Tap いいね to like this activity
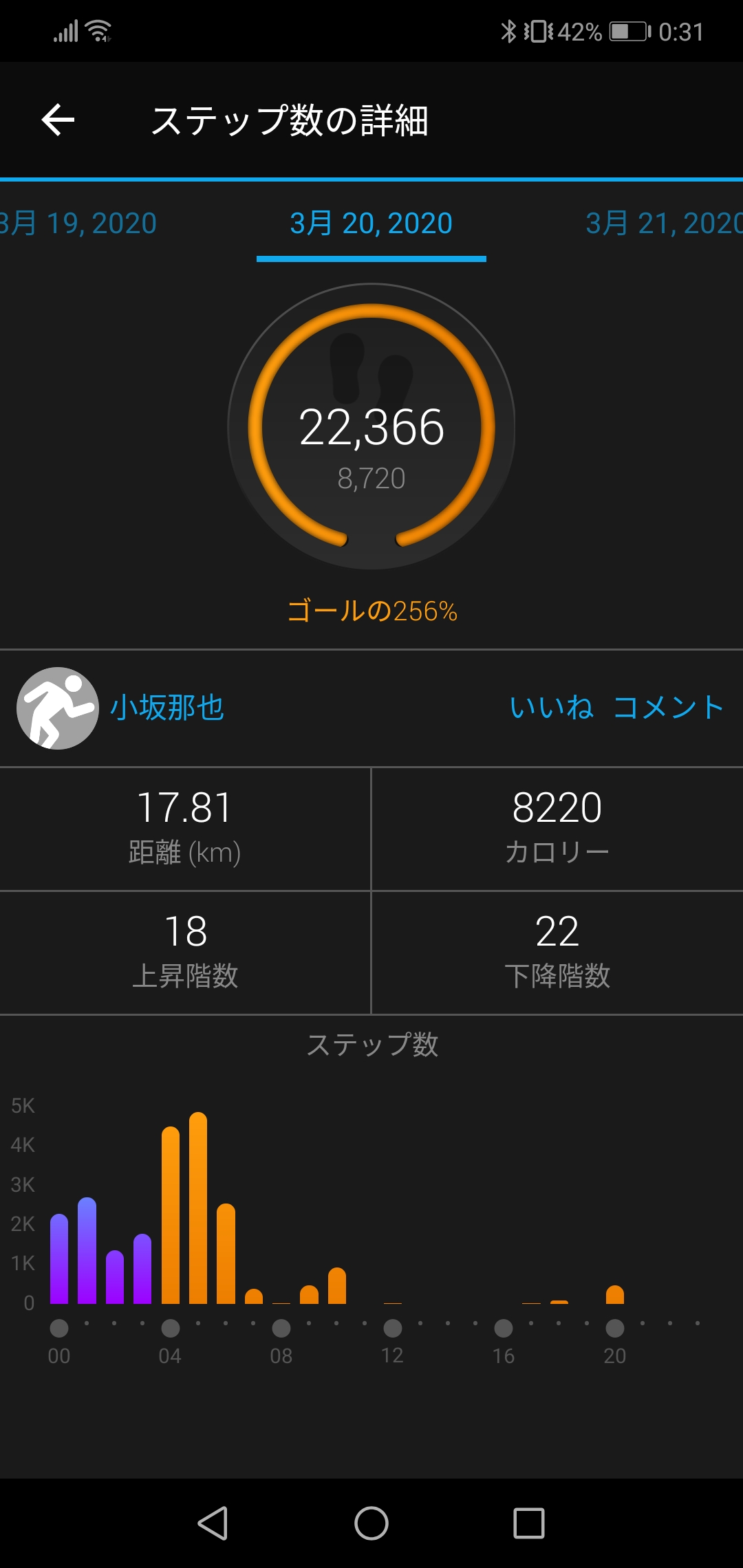 tap(552, 708)
